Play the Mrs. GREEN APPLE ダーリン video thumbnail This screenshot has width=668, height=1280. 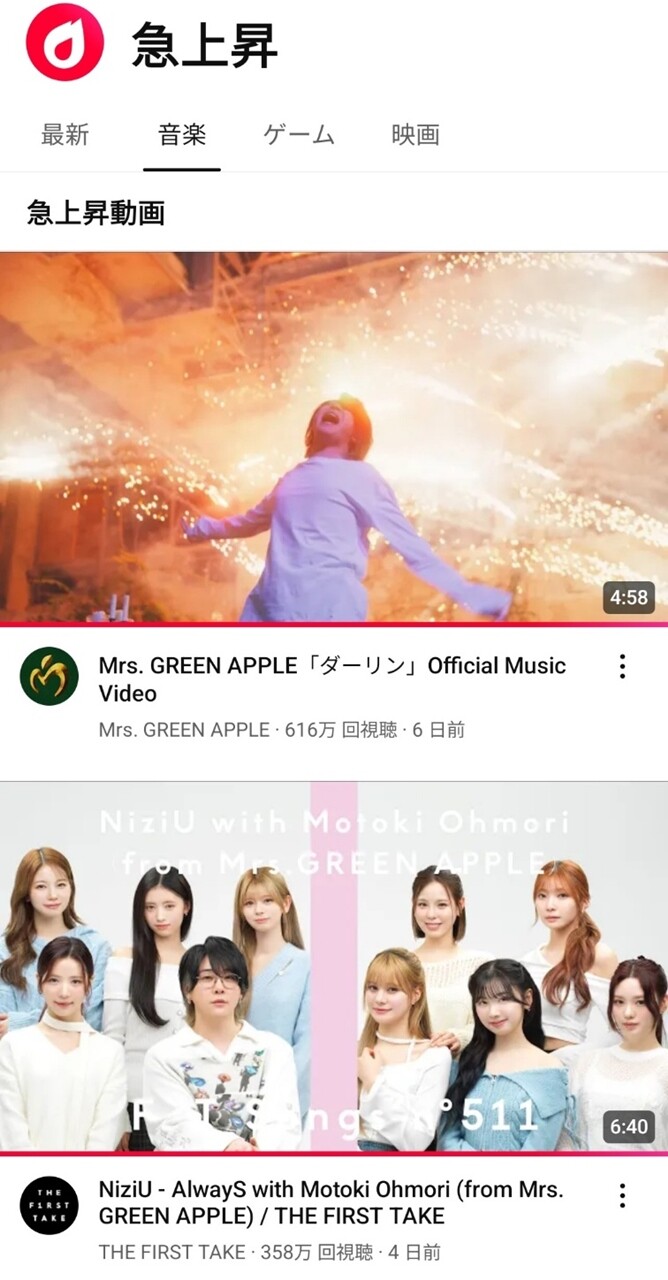334,437
